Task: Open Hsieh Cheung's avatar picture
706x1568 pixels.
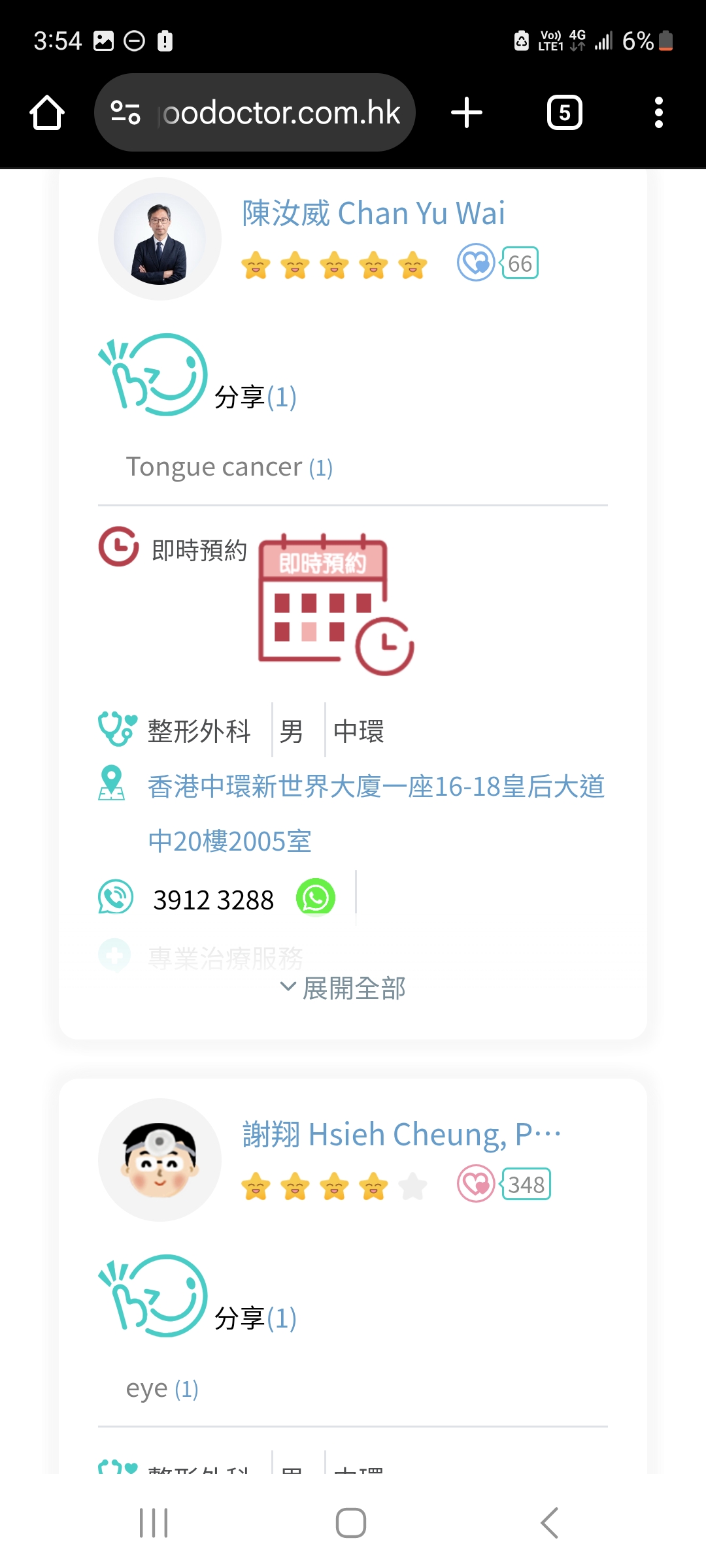Action: pos(160,1160)
